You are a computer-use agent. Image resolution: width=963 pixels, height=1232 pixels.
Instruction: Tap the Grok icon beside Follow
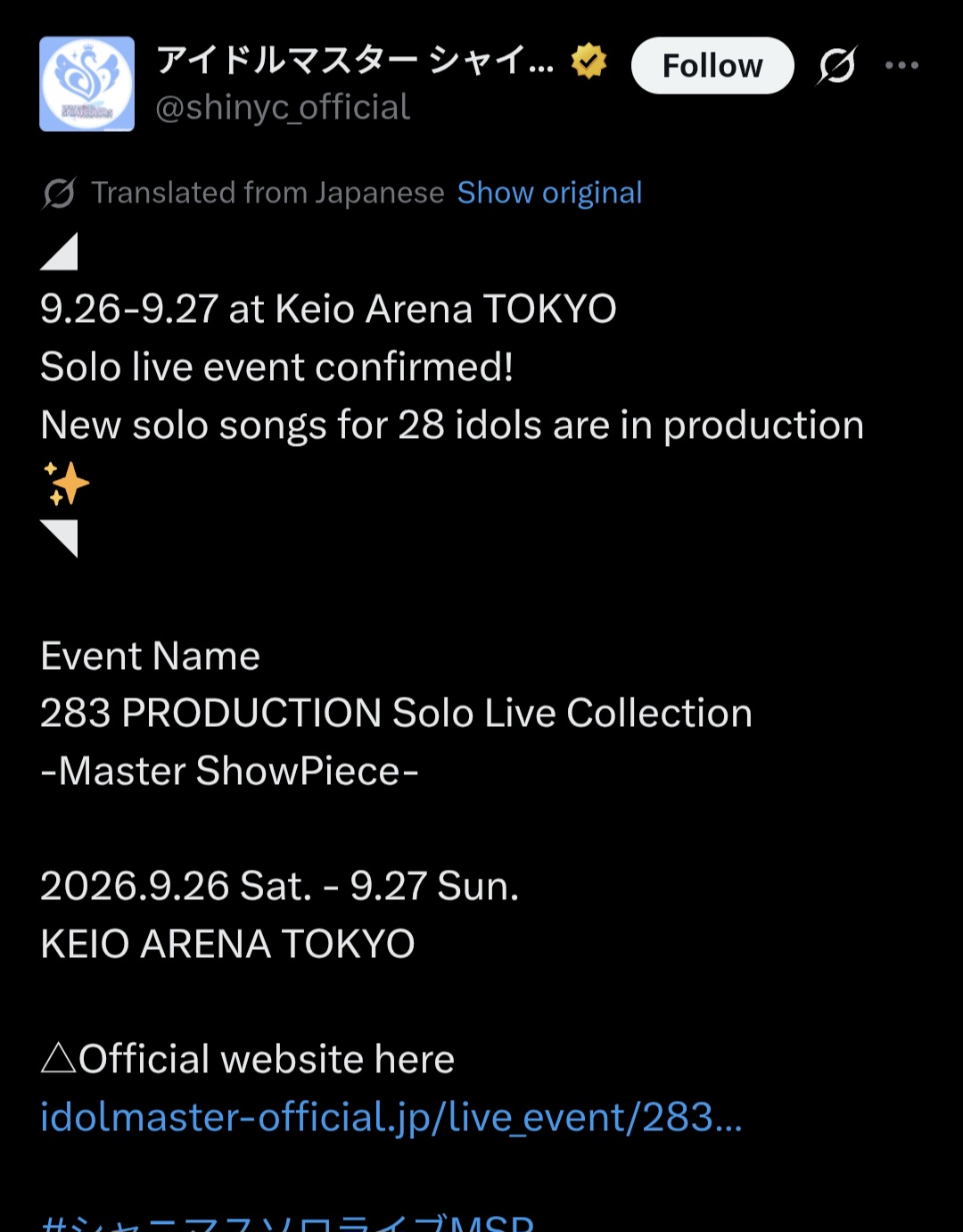click(x=836, y=66)
